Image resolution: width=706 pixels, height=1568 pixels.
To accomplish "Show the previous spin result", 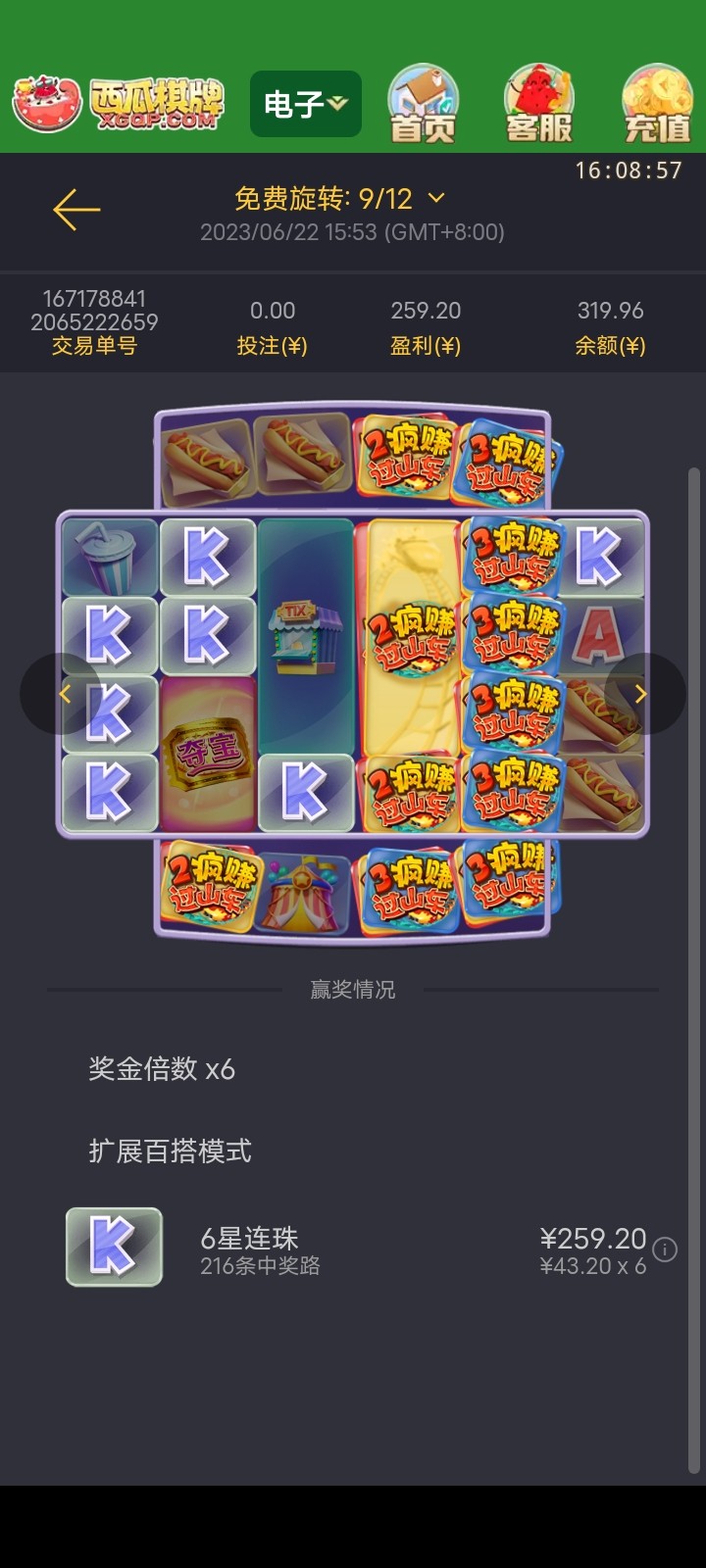I will coord(64,694).
